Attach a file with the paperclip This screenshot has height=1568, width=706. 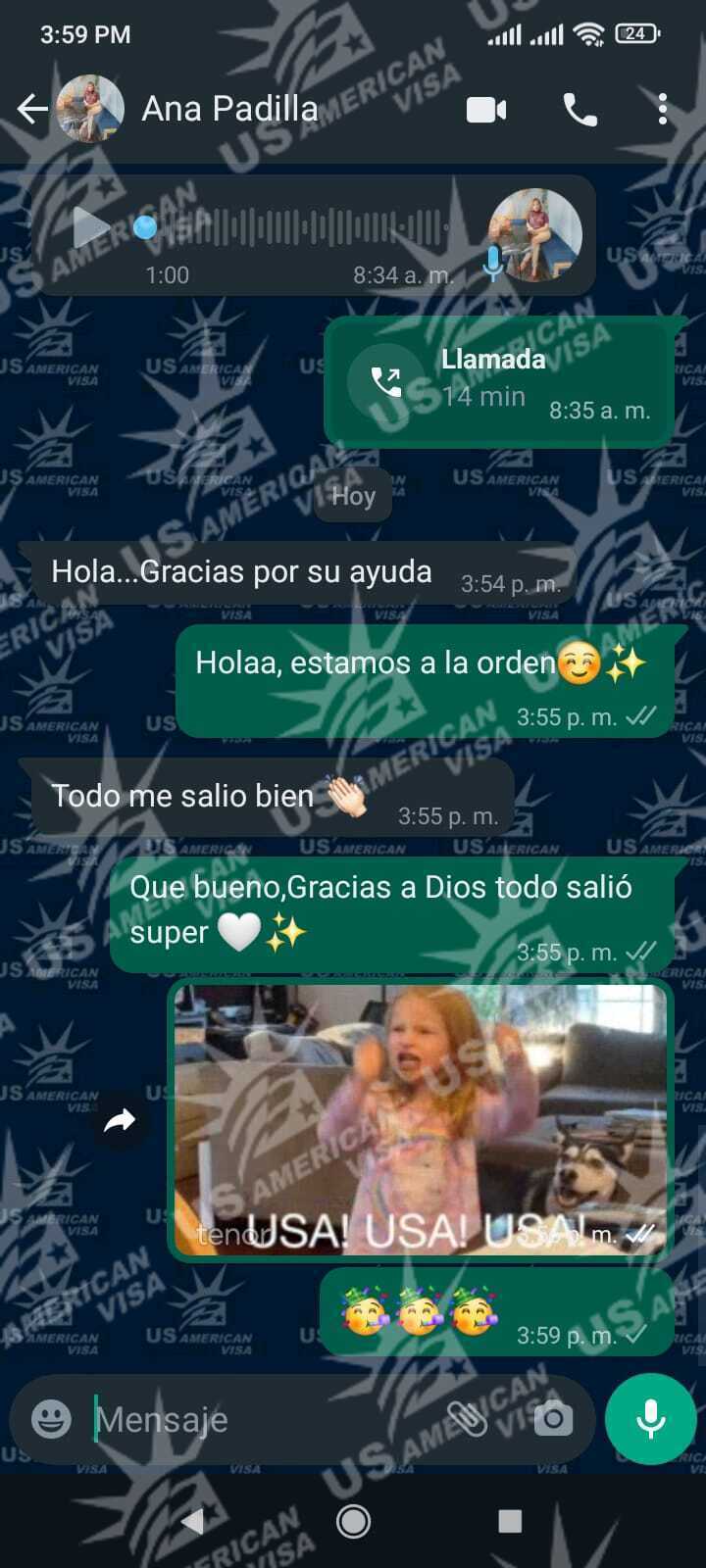pos(468,1418)
